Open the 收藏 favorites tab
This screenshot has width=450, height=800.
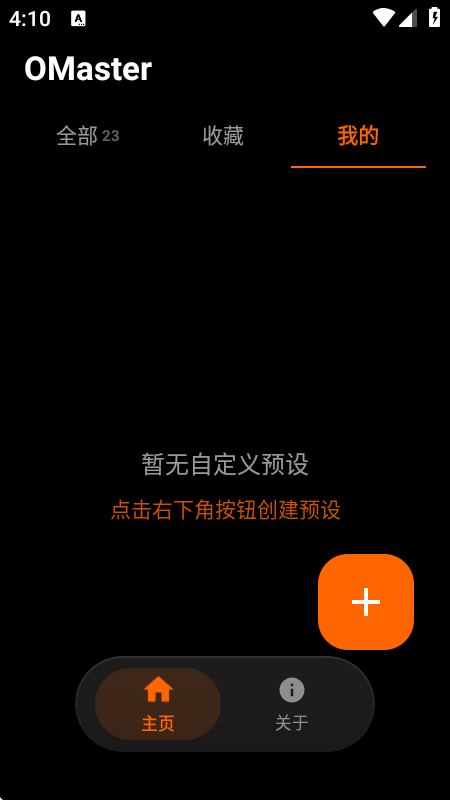(223, 136)
